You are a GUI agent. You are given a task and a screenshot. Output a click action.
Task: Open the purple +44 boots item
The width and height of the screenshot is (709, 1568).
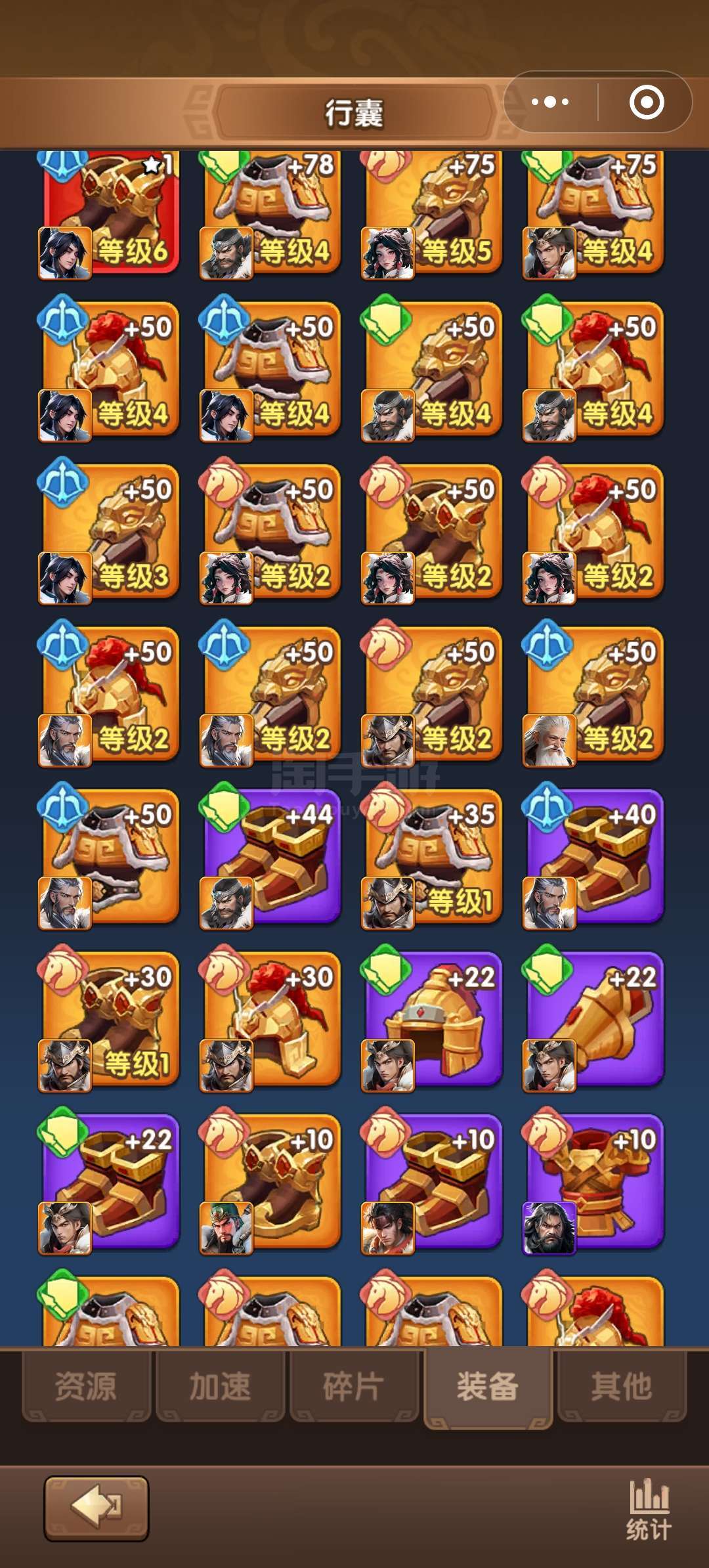270,857
